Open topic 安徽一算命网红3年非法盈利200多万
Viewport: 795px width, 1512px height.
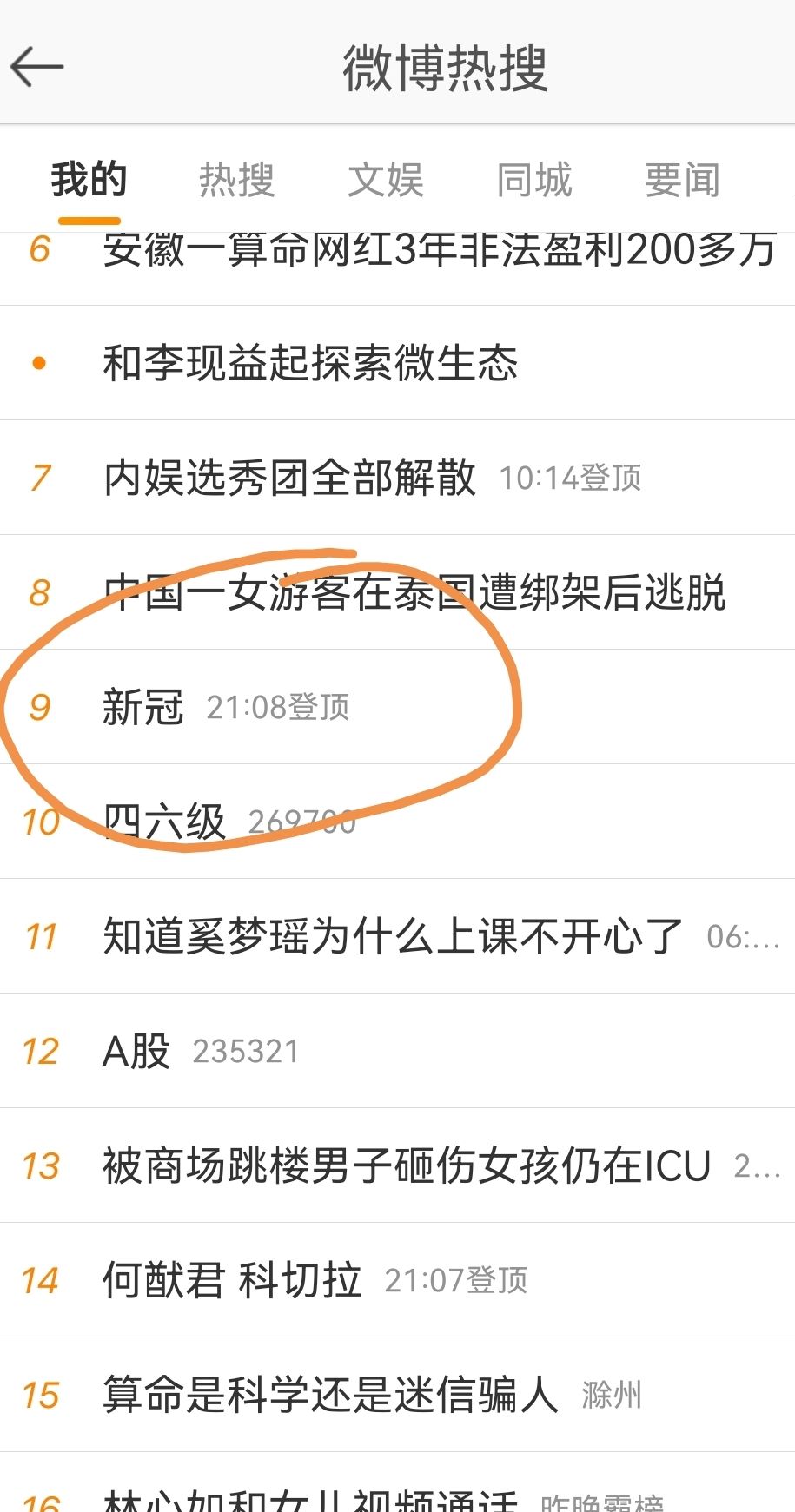tap(439, 251)
